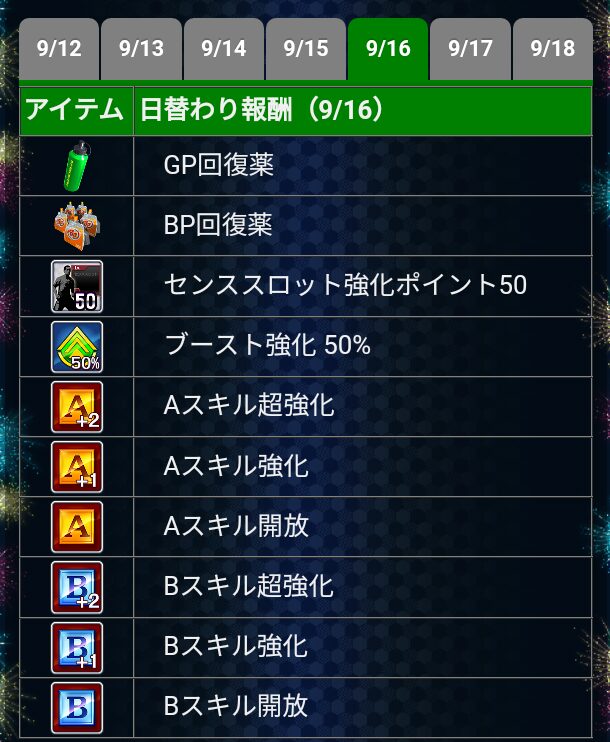Show rewards for 9/15
The image size is (610, 742).
click(x=305, y=50)
